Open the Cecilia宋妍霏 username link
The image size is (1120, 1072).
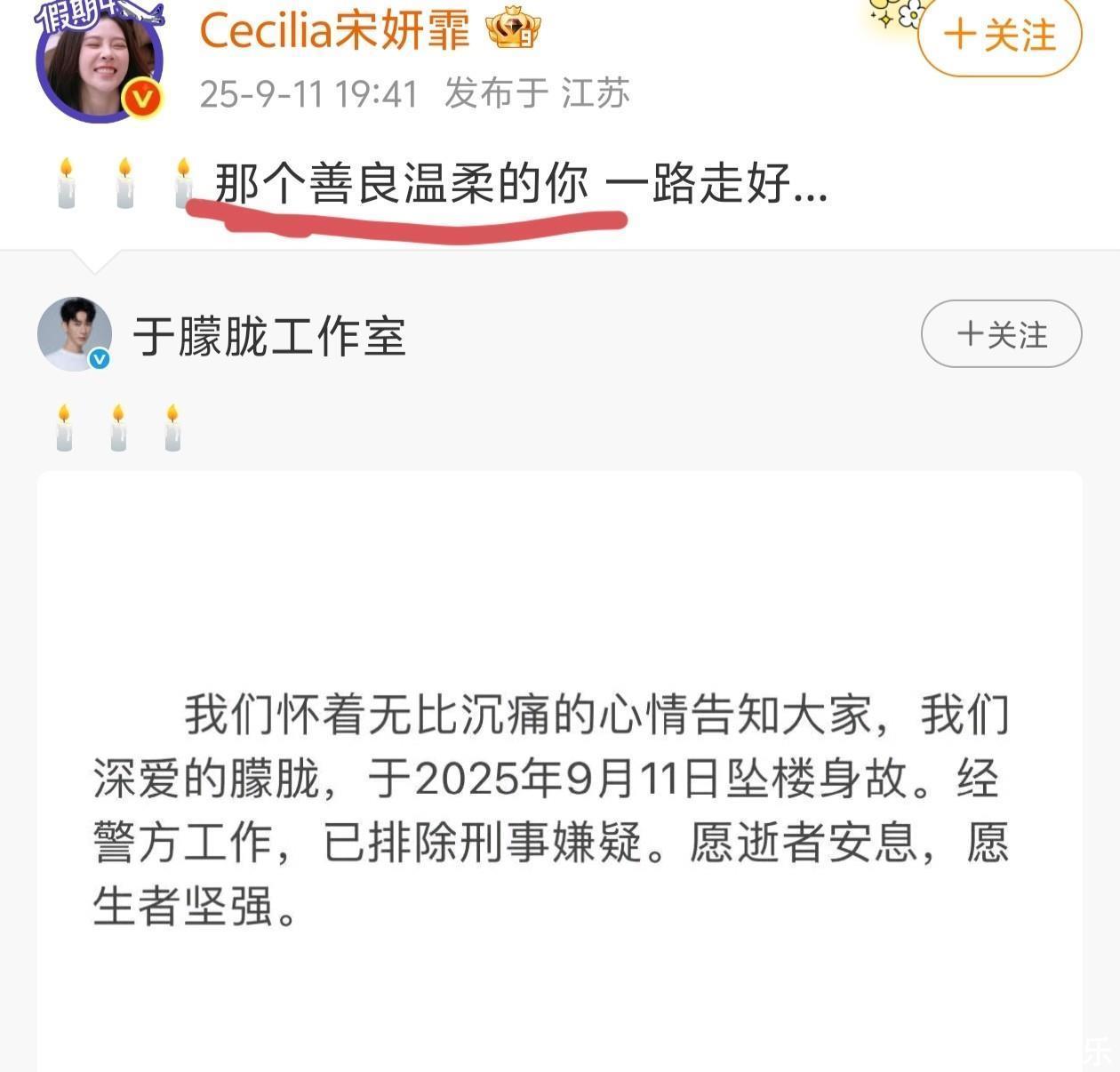coord(334,30)
